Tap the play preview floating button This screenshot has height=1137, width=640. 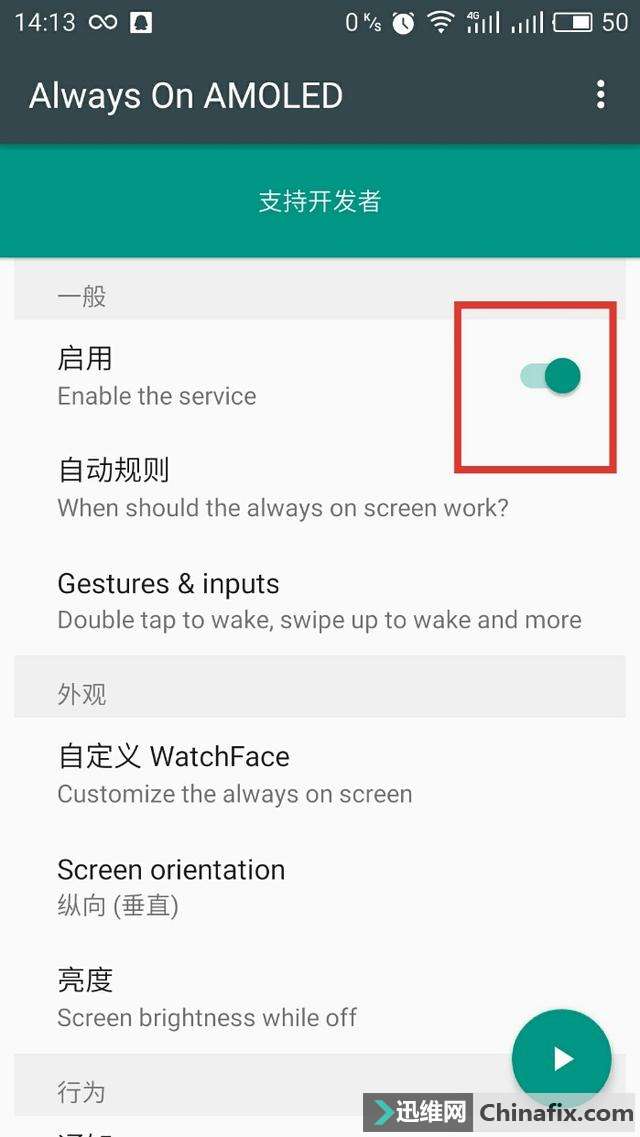(561, 1058)
